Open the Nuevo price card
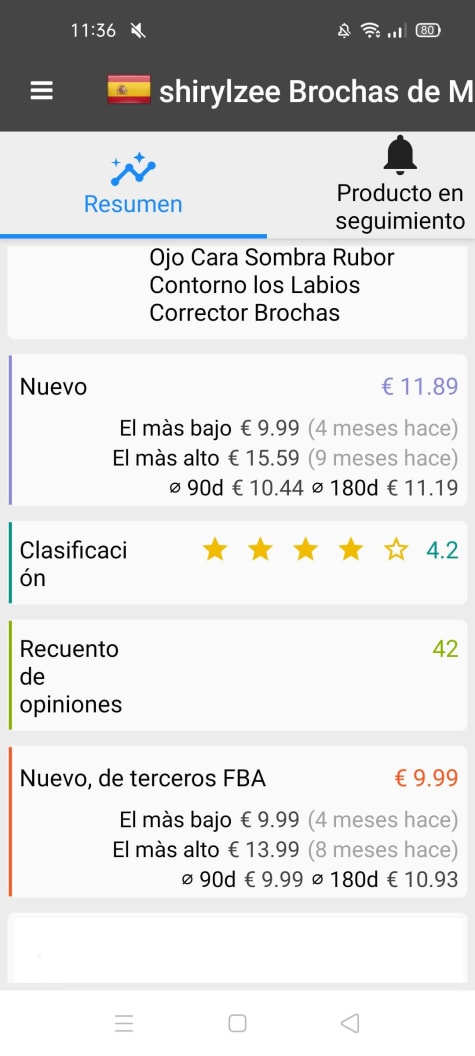 point(237,430)
